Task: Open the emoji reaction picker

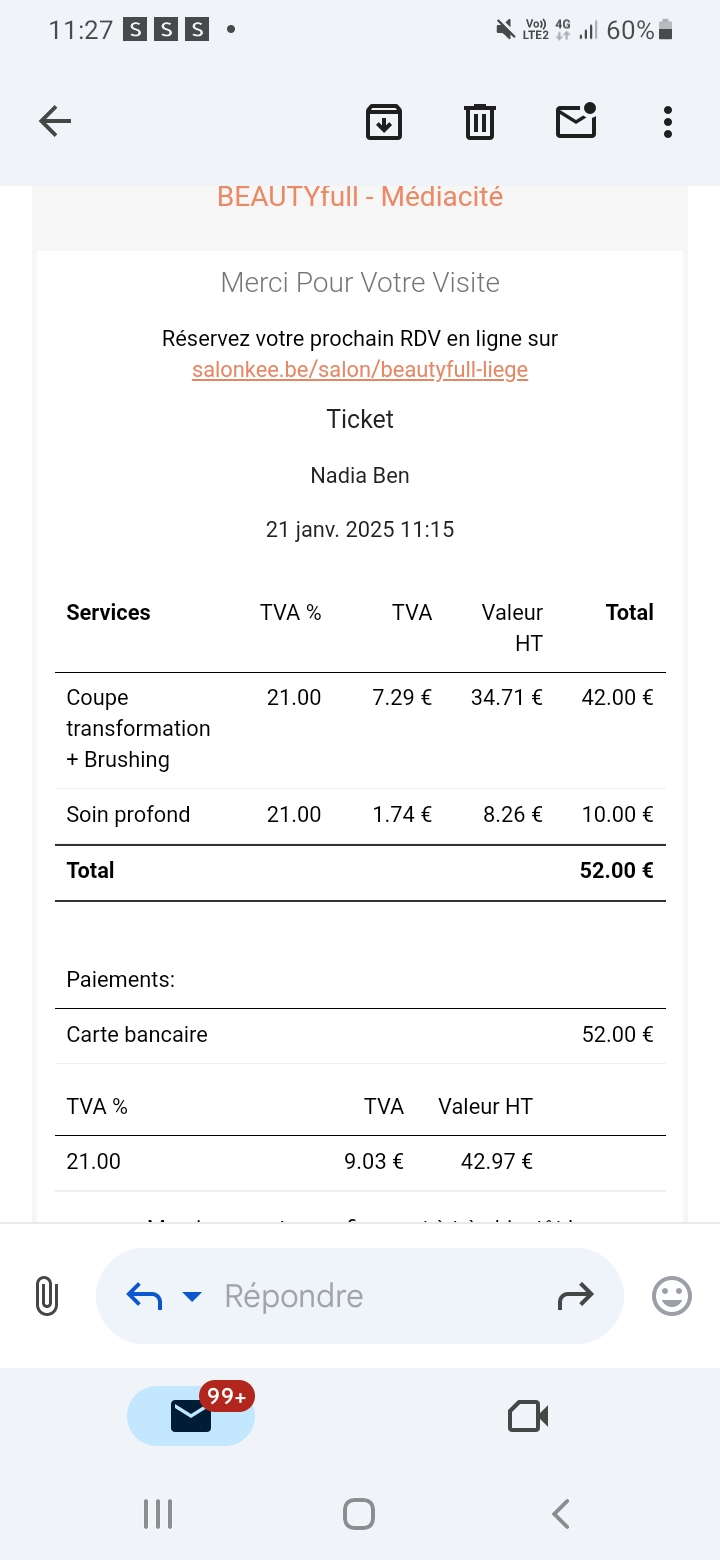Action: click(671, 1297)
